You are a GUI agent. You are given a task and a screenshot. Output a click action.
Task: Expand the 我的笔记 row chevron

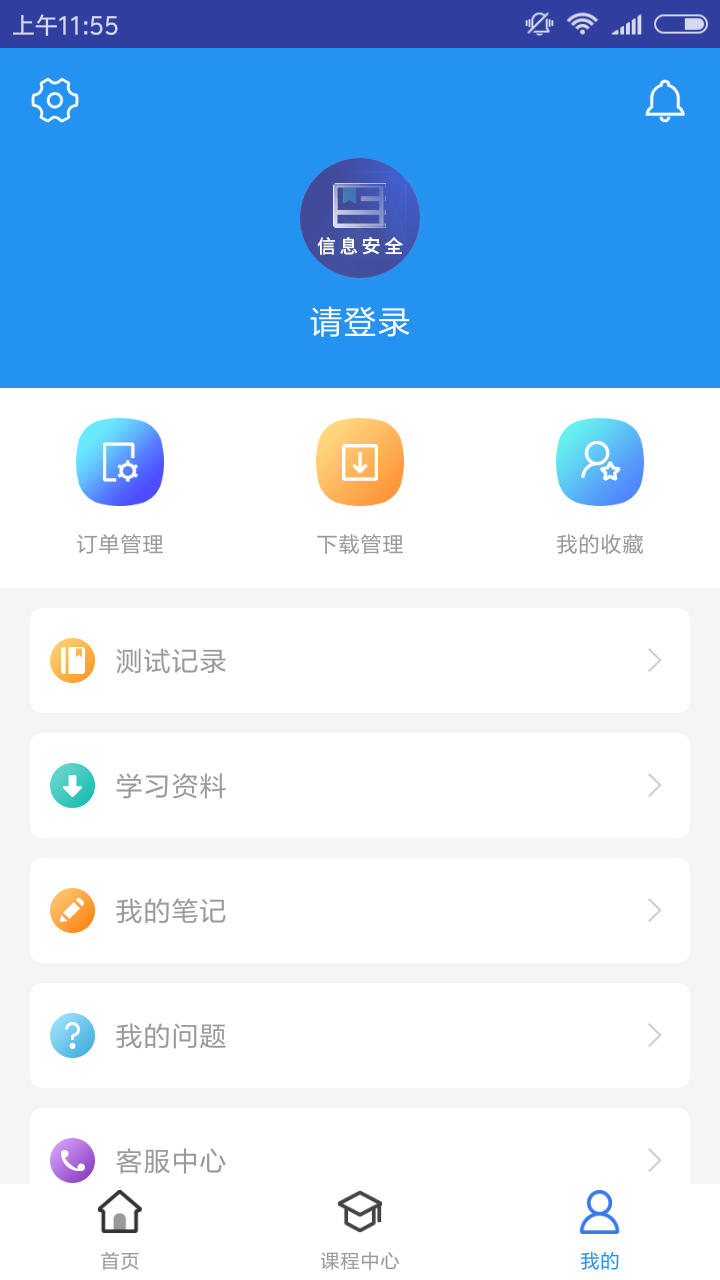[x=654, y=910]
